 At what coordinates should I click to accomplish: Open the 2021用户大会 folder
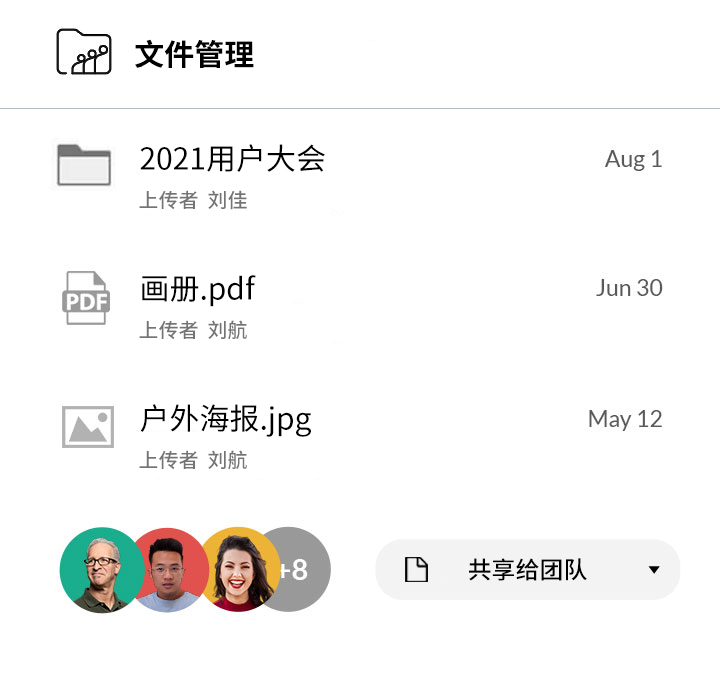coord(232,159)
